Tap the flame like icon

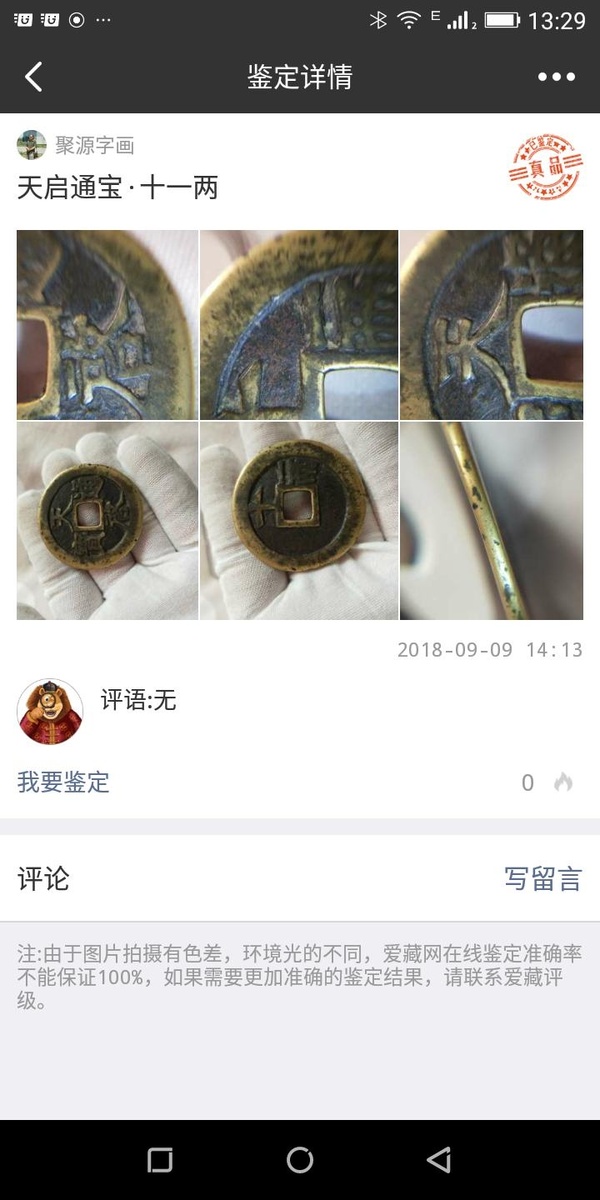pyautogui.click(x=563, y=783)
